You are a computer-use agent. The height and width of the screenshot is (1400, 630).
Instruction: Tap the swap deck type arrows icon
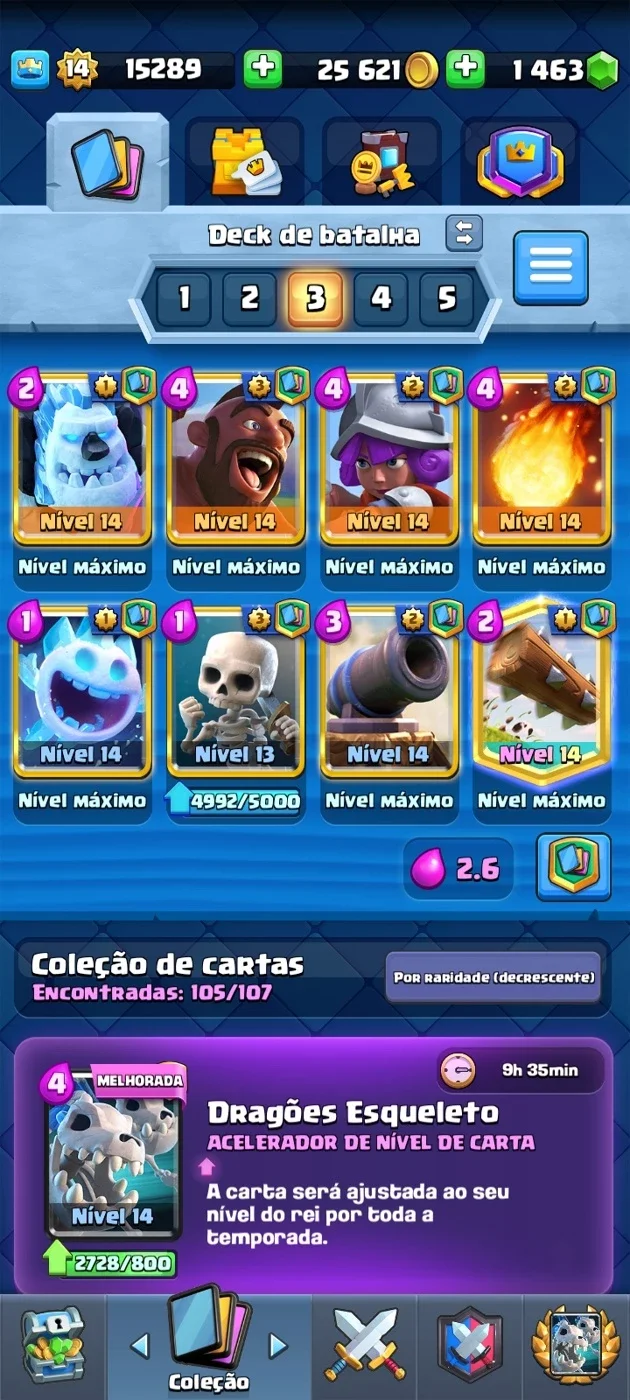point(464,234)
